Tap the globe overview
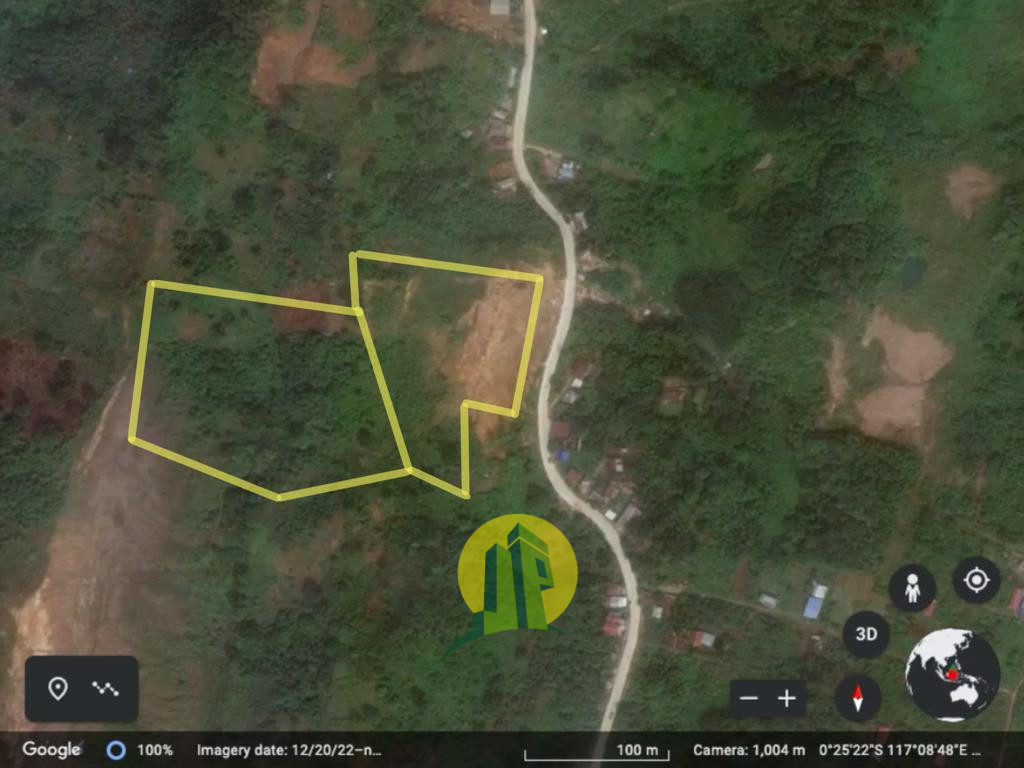Viewport: 1024px width, 768px height. click(x=952, y=675)
